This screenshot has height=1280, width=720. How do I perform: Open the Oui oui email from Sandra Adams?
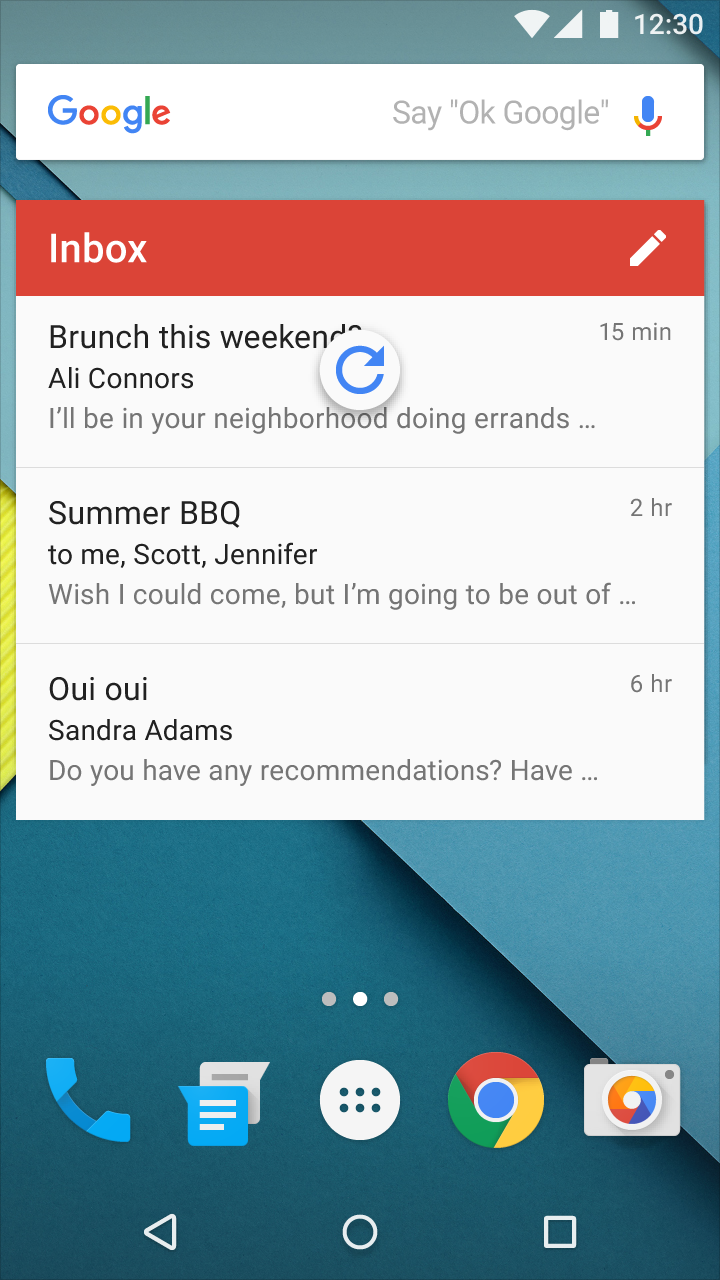coord(360,732)
